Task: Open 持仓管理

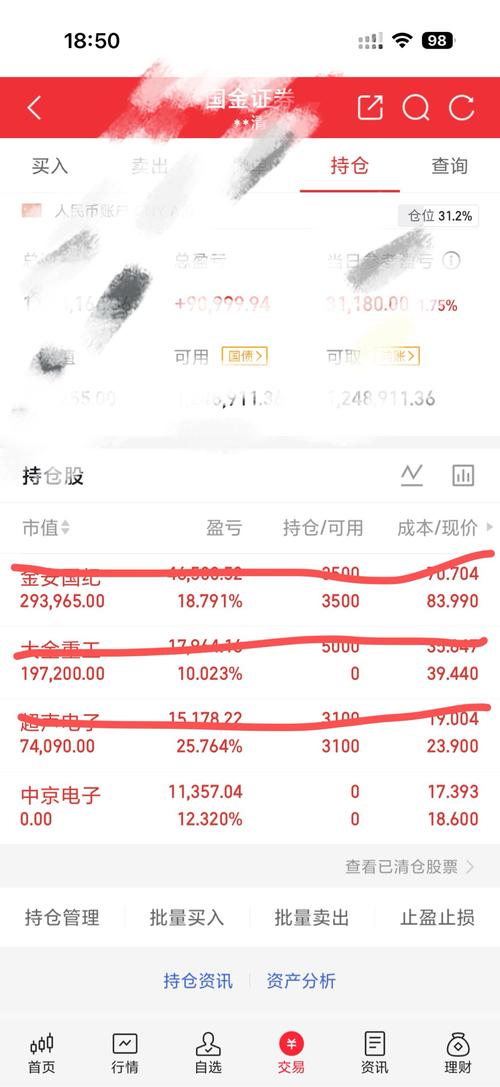Action: (x=62, y=918)
